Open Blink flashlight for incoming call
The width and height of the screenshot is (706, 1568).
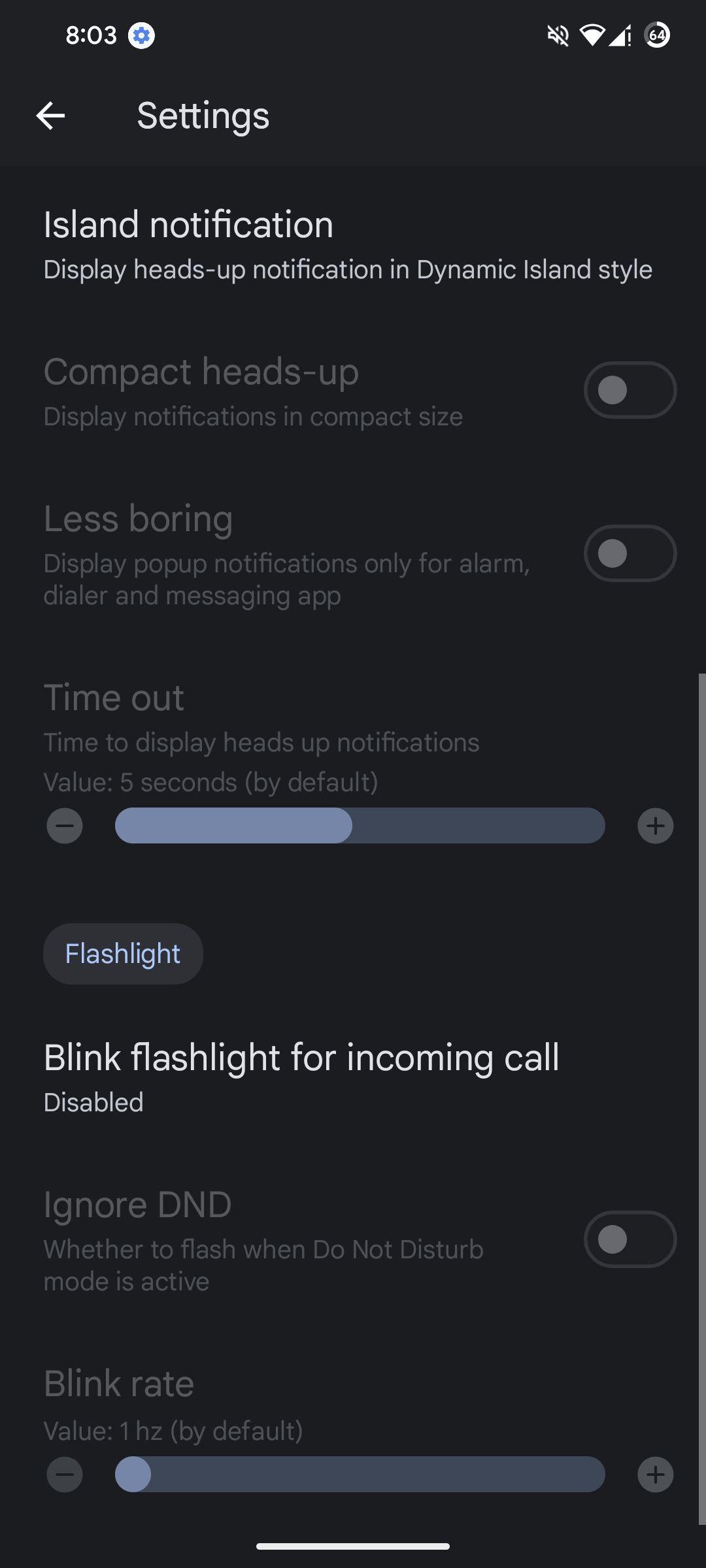[353, 1077]
